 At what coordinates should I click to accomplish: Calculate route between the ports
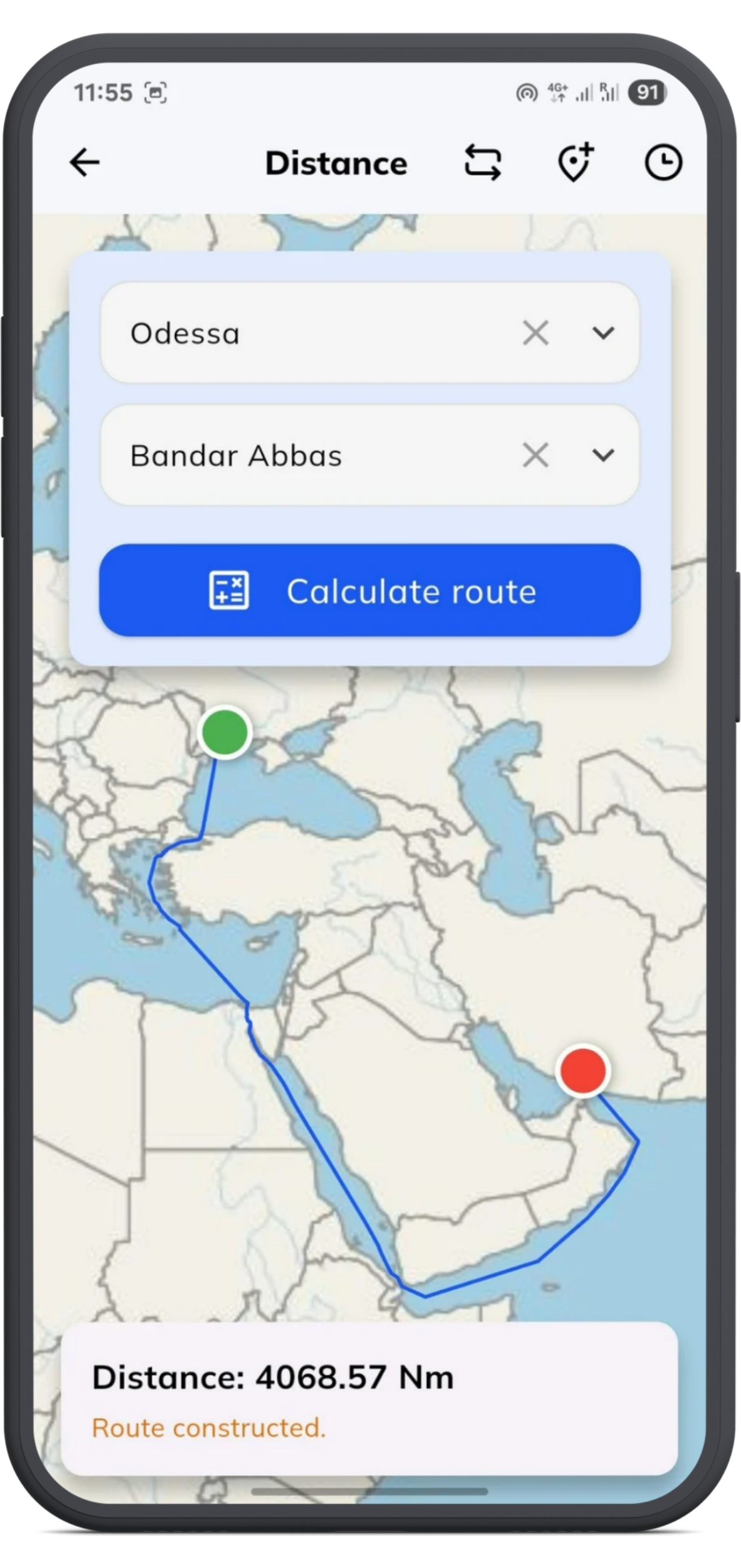pos(370,590)
